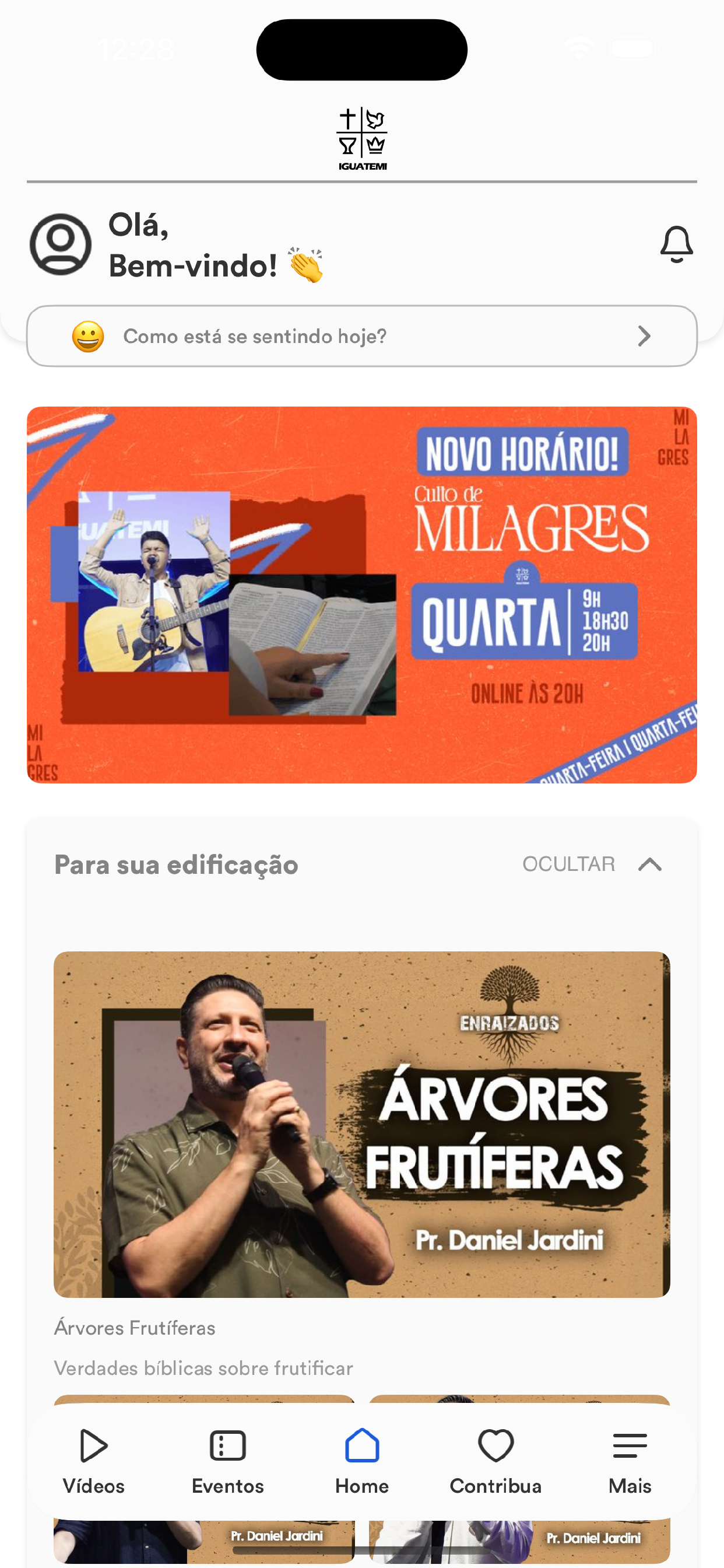Tap Verdades bíblicas sobre frutificar text
The width and height of the screenshot is (724, 1568).
click(x=204, y=1368)
